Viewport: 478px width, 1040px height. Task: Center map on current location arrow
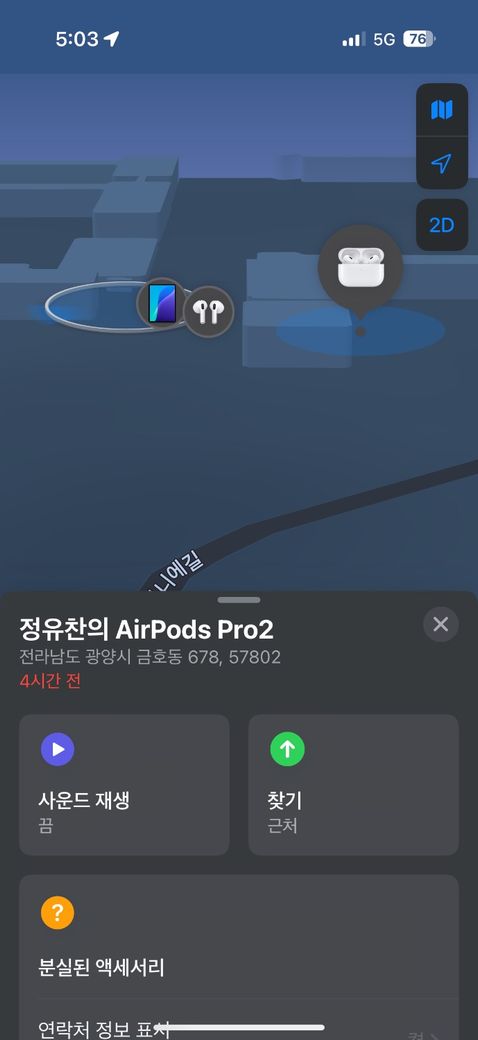coord(442,163)
